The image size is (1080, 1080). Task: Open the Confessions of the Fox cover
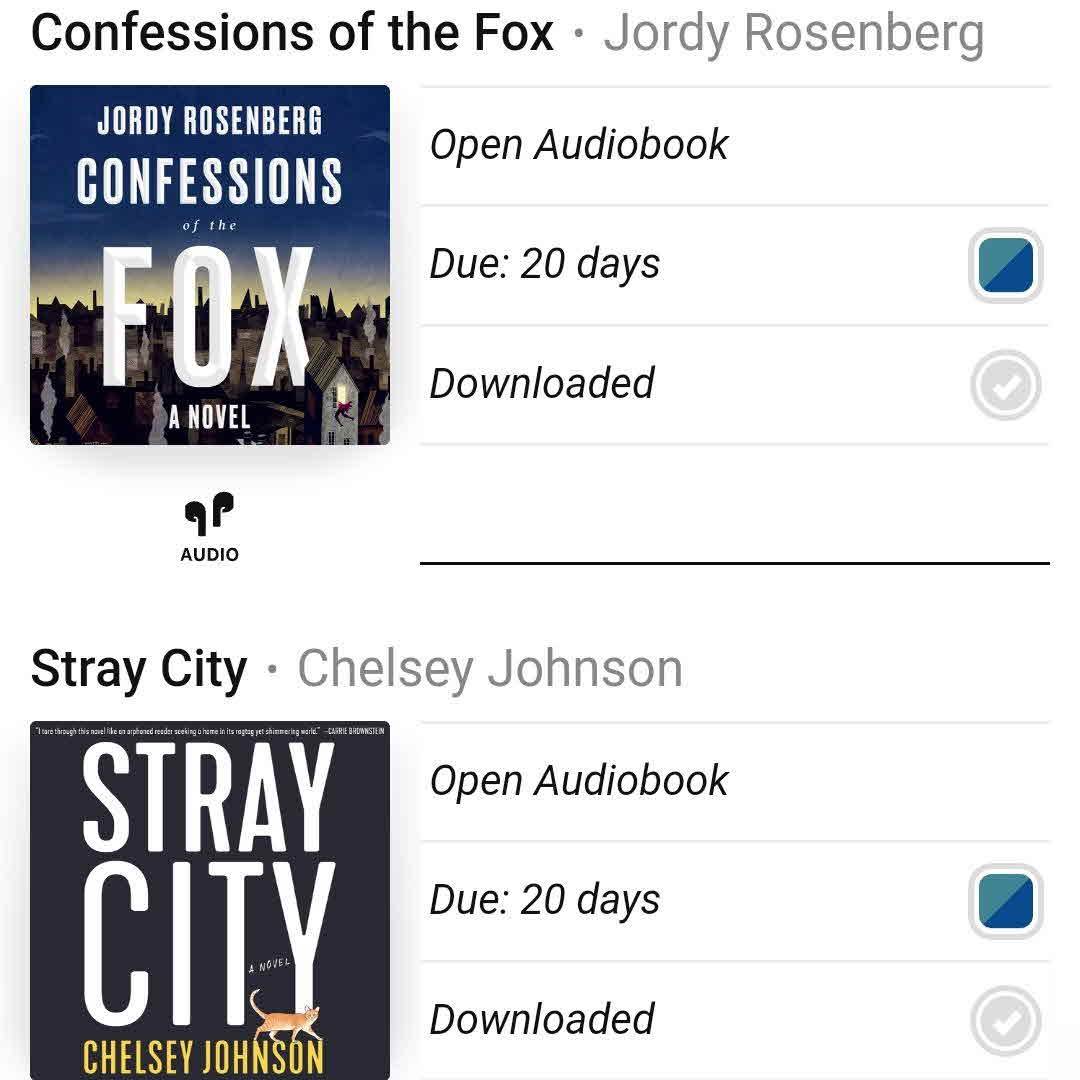click(x=210, y=265)
